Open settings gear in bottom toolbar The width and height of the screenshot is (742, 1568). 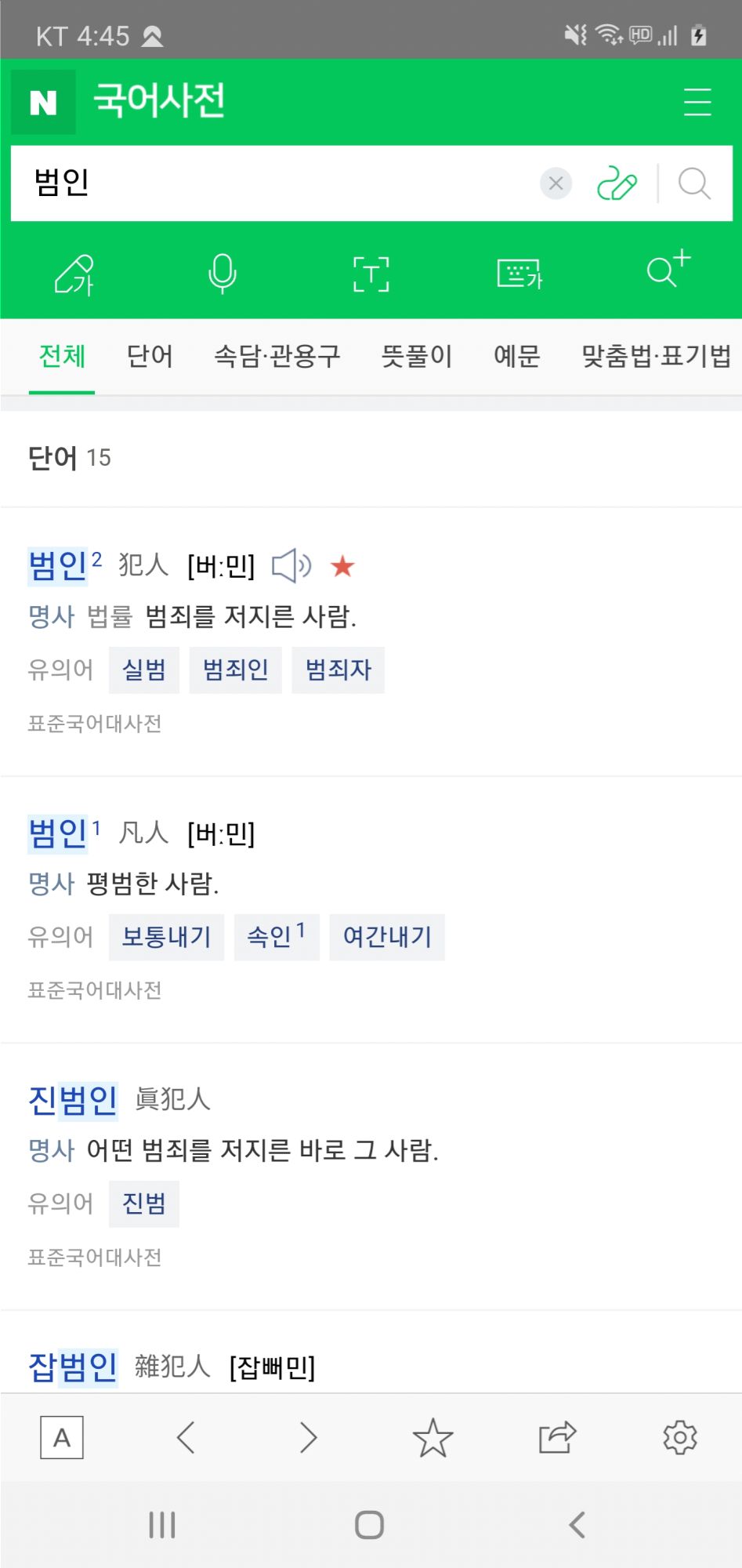(679, 1437)
